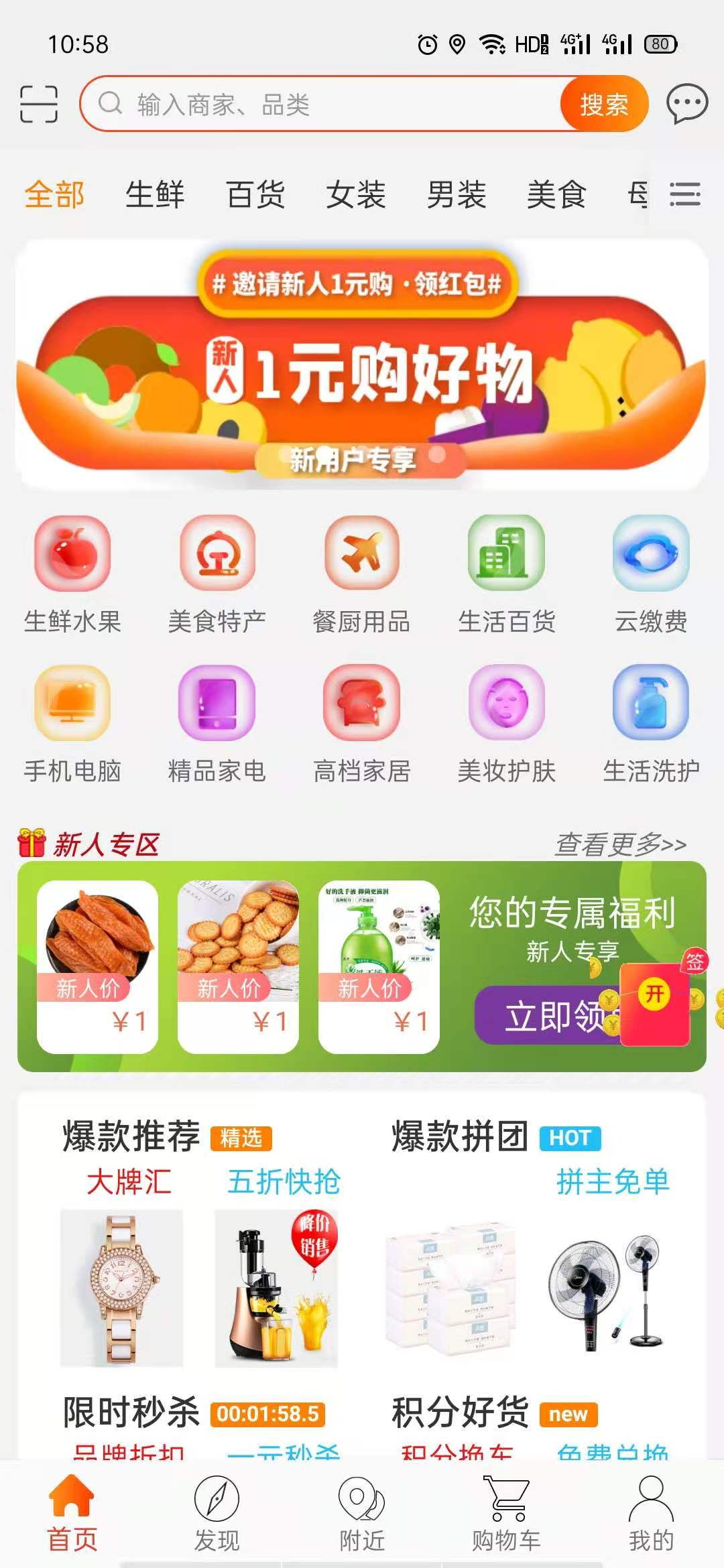This screenshot has height=1568, width=724.
Task: Expand the full category list menu
Action: click(685, 195)
